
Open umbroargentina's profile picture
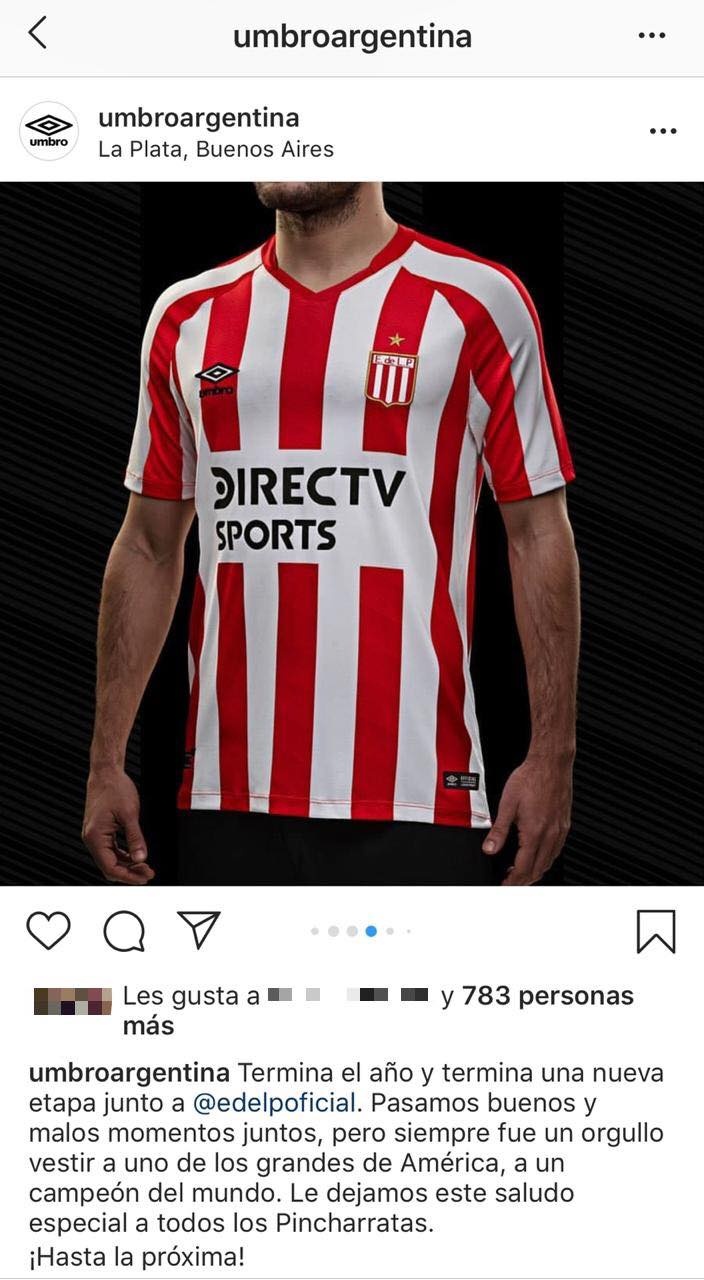[x=49, y=131]
